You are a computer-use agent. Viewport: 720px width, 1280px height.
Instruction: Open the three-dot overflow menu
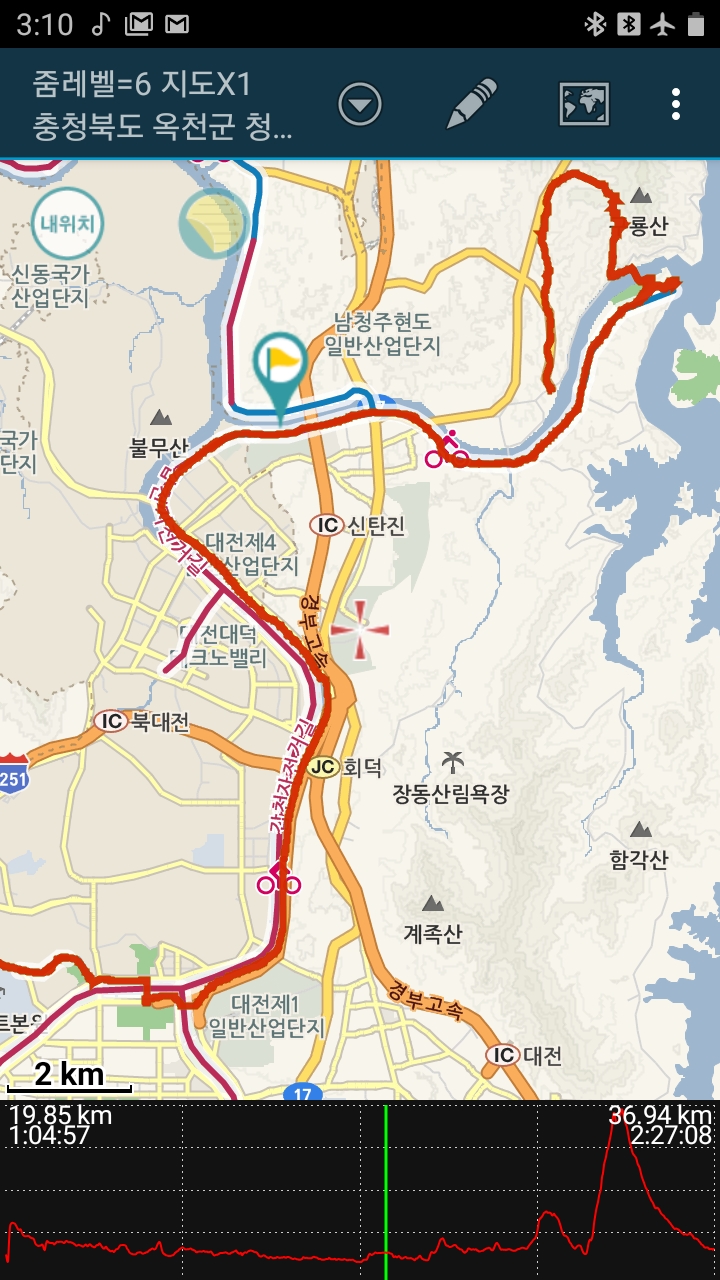(677, 104)
